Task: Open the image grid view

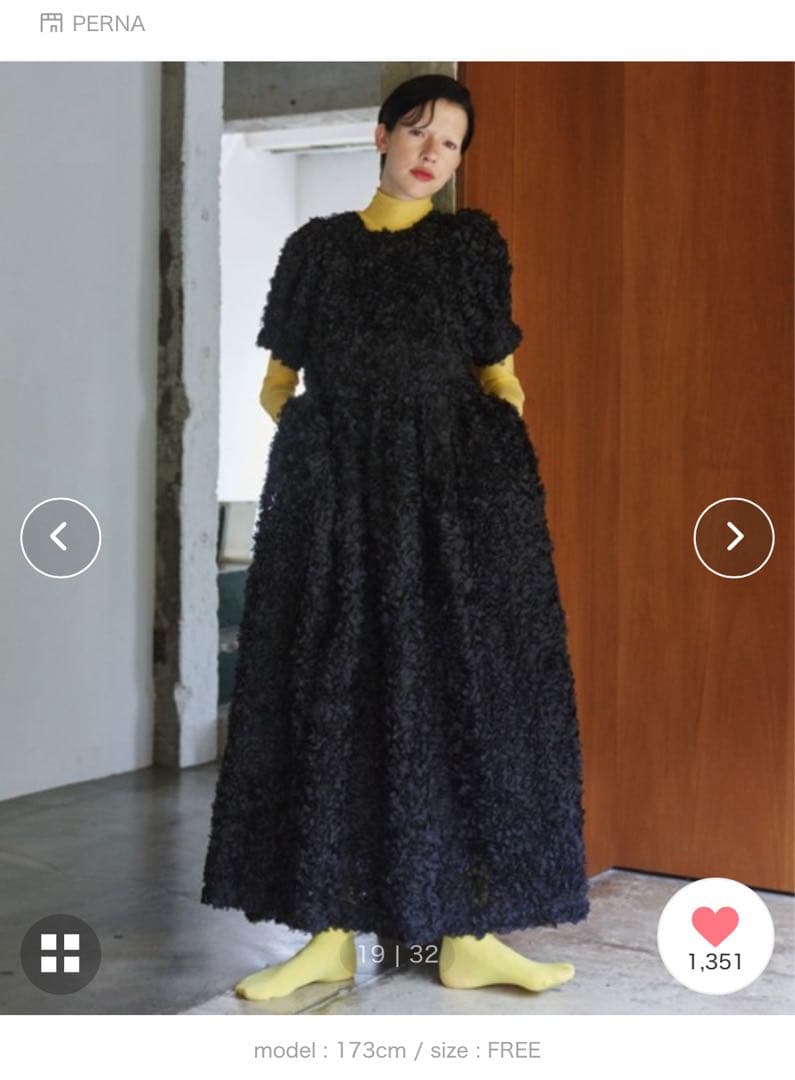Action: 60,953
